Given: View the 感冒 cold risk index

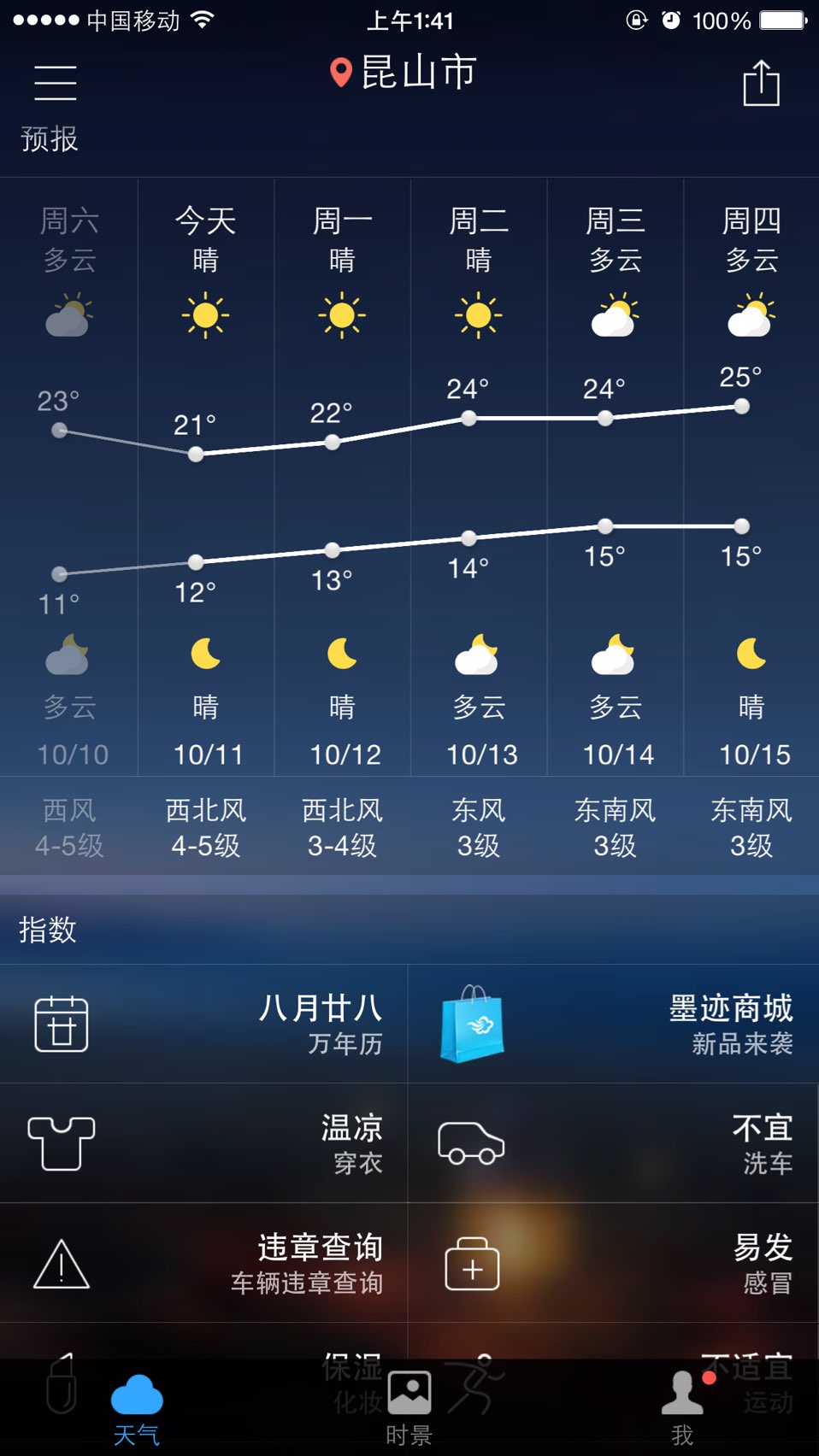Looking at the screenshot, I should [614, 1263].
